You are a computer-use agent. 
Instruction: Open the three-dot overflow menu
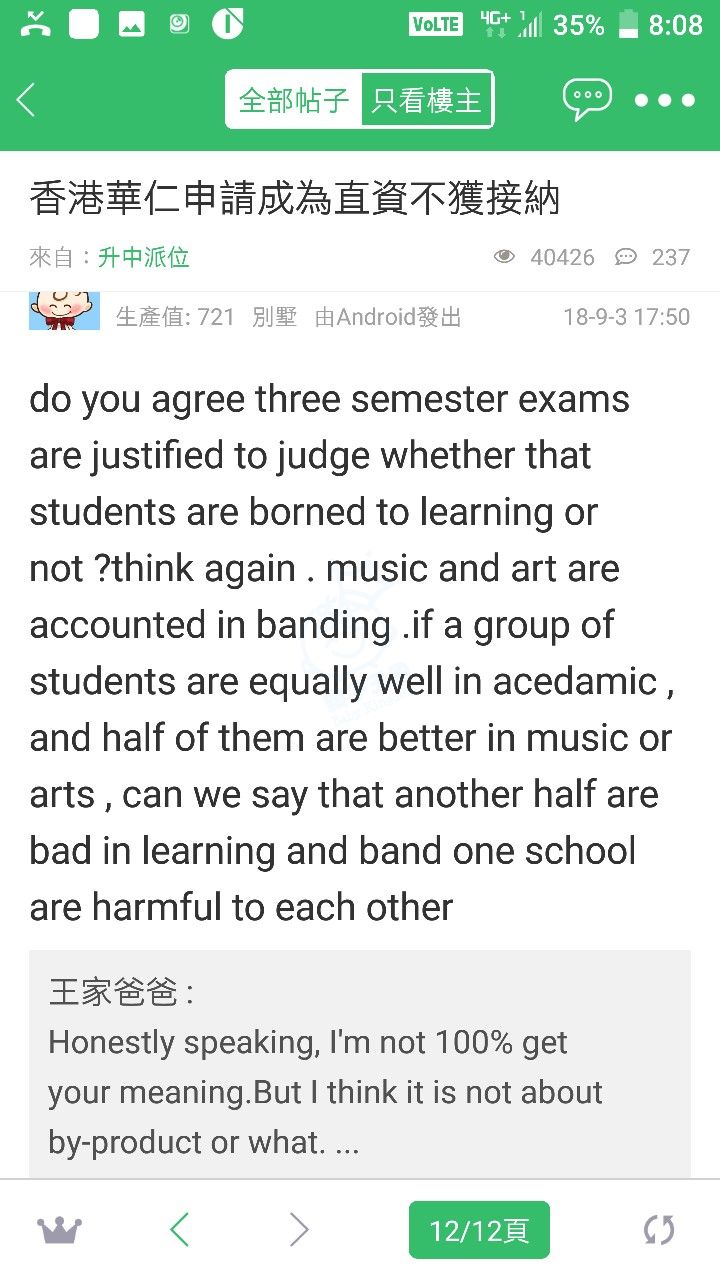[665, 100]
